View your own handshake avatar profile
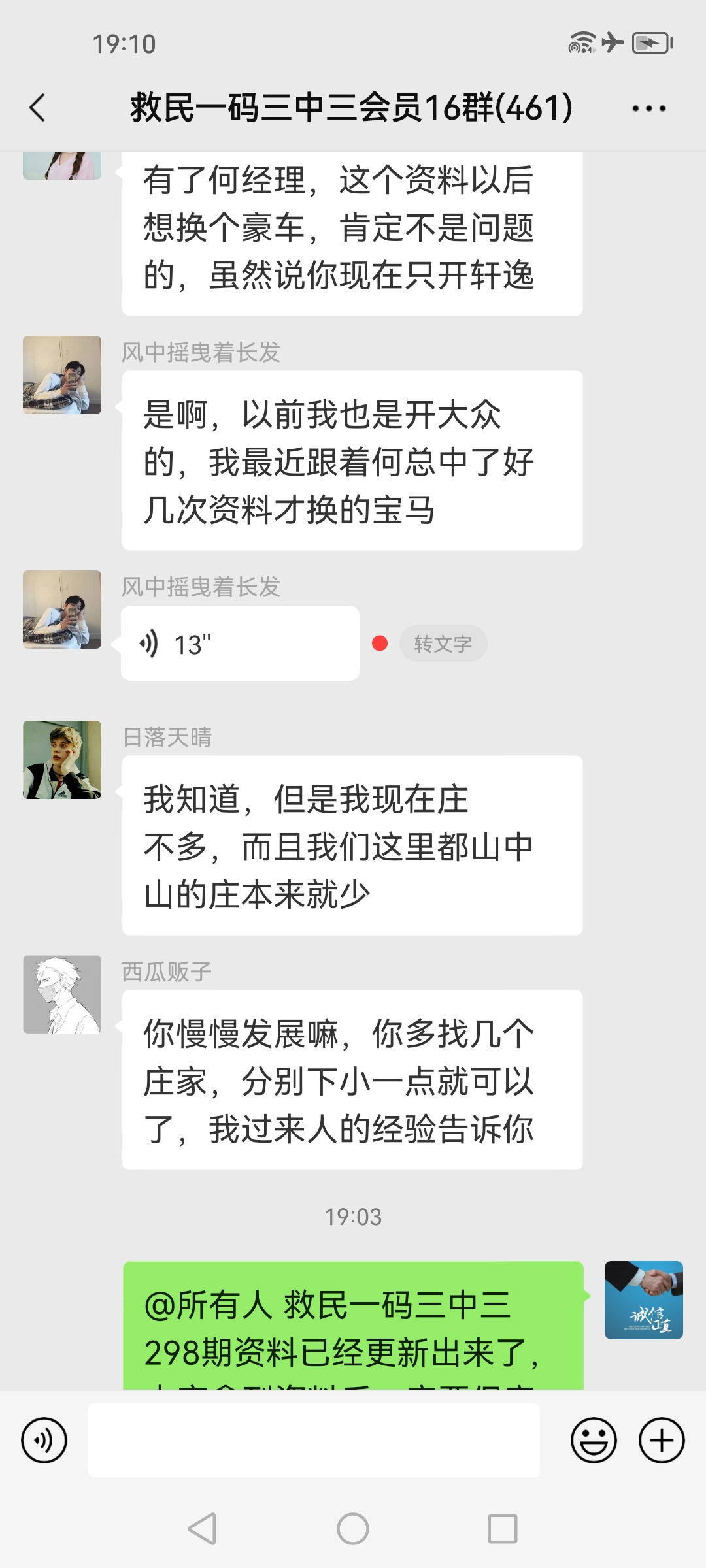The height and width of the screenshot is (1568, 706). [x=643, y=1300]
